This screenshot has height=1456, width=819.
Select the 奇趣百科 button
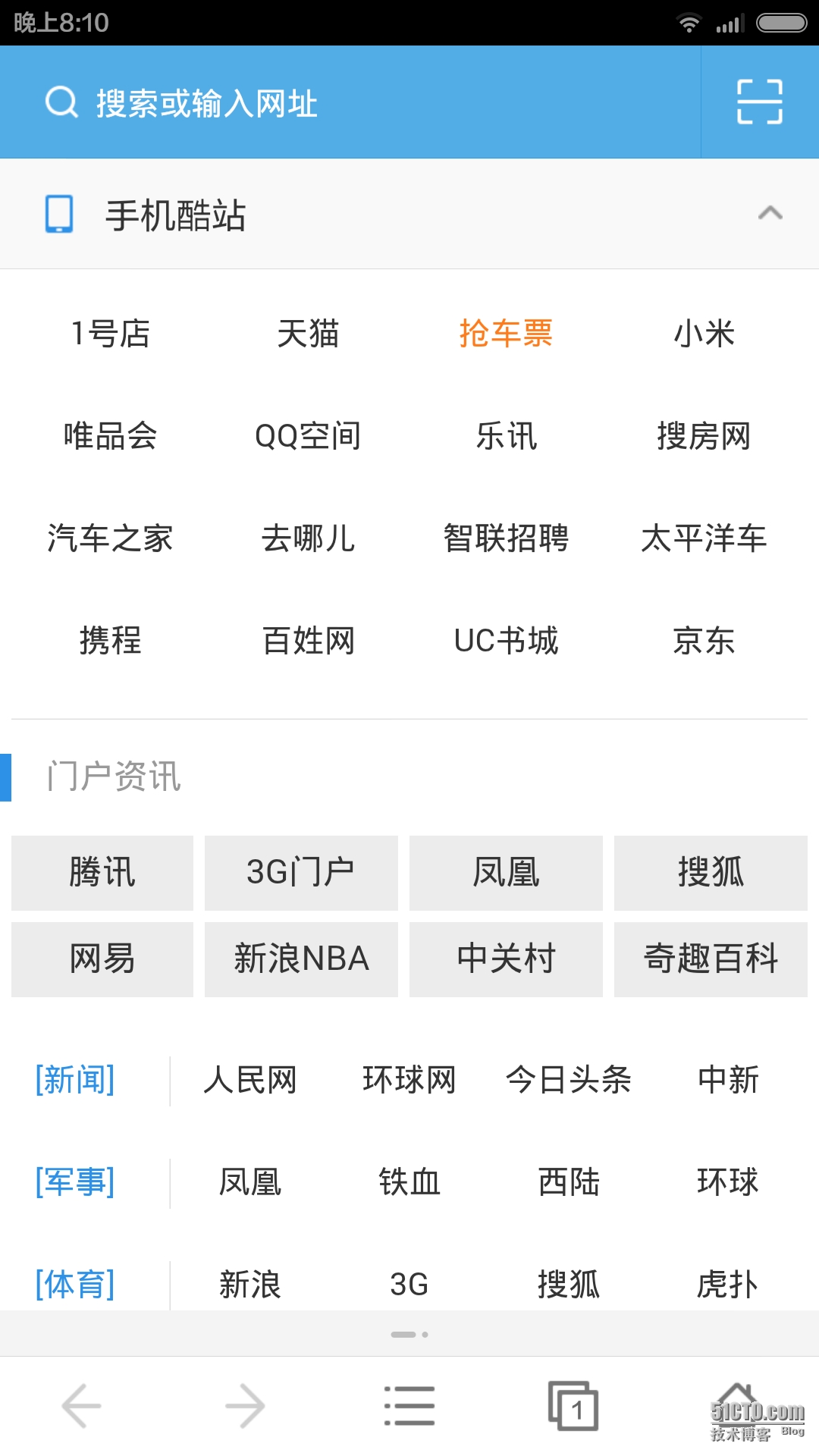pyautogui.click(x=711, y=959)
